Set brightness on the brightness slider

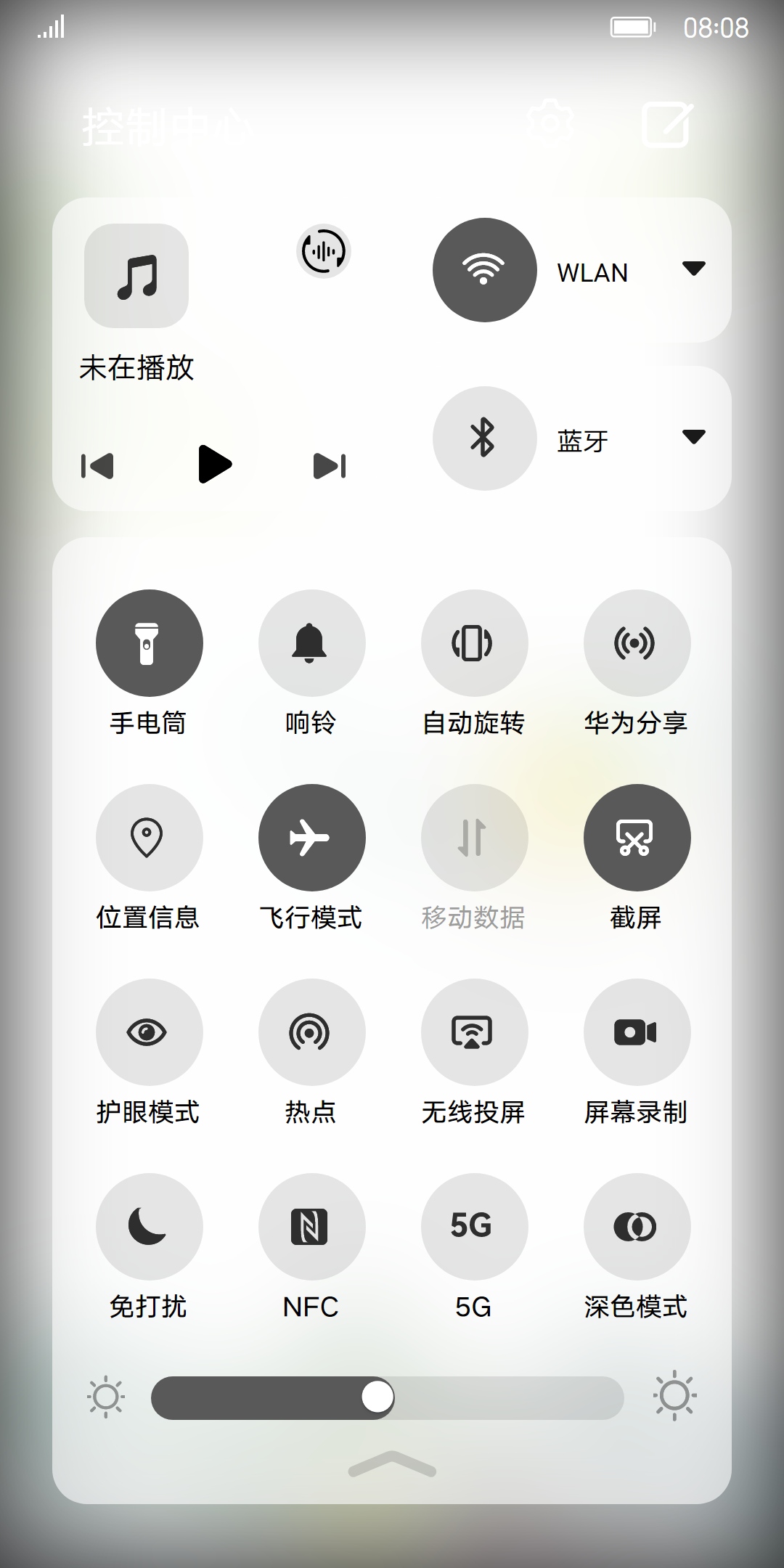(x=388, y=1397)
